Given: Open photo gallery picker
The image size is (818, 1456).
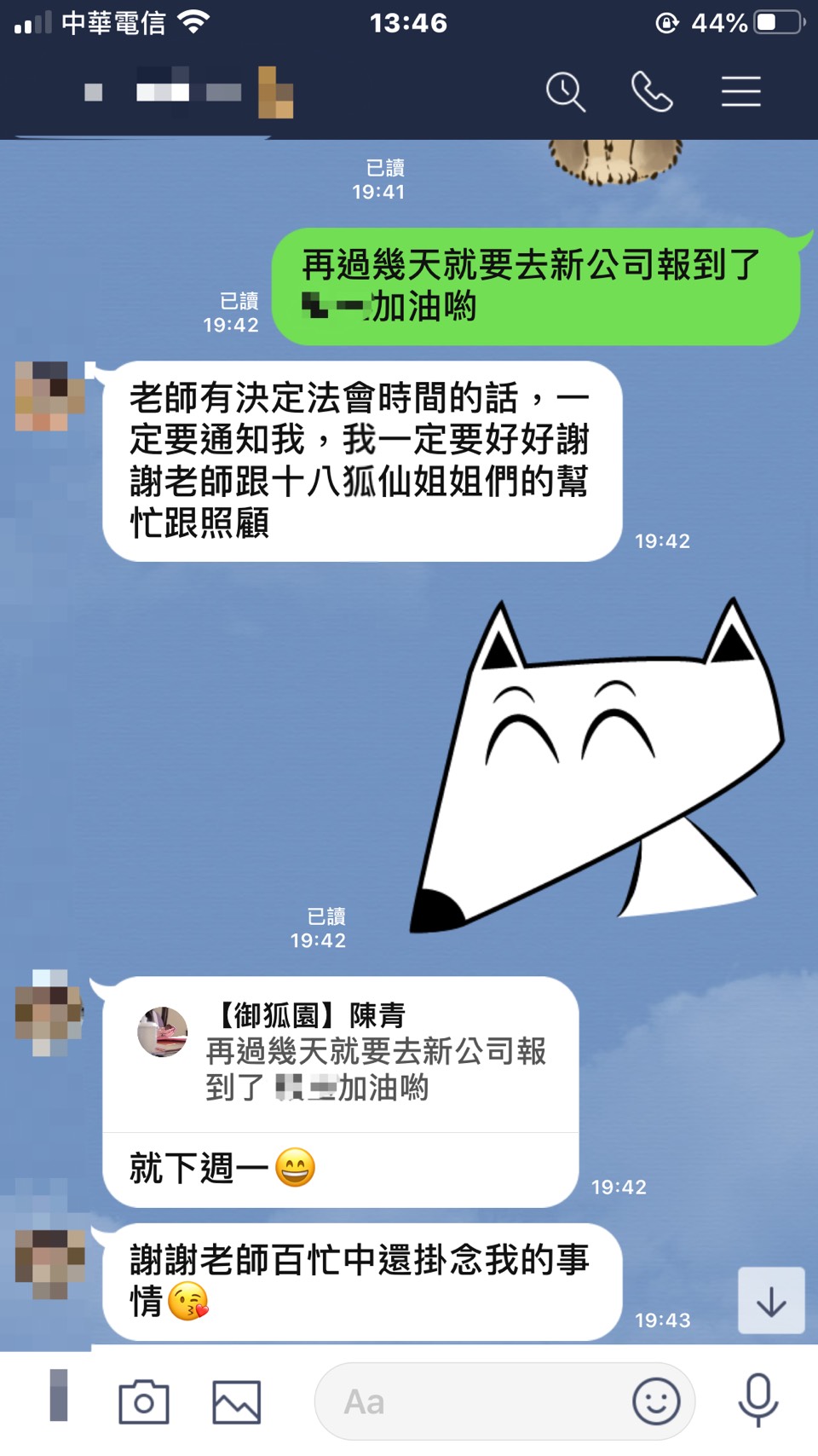Looking at the screenshot, I should click(x=236, y=1401).
